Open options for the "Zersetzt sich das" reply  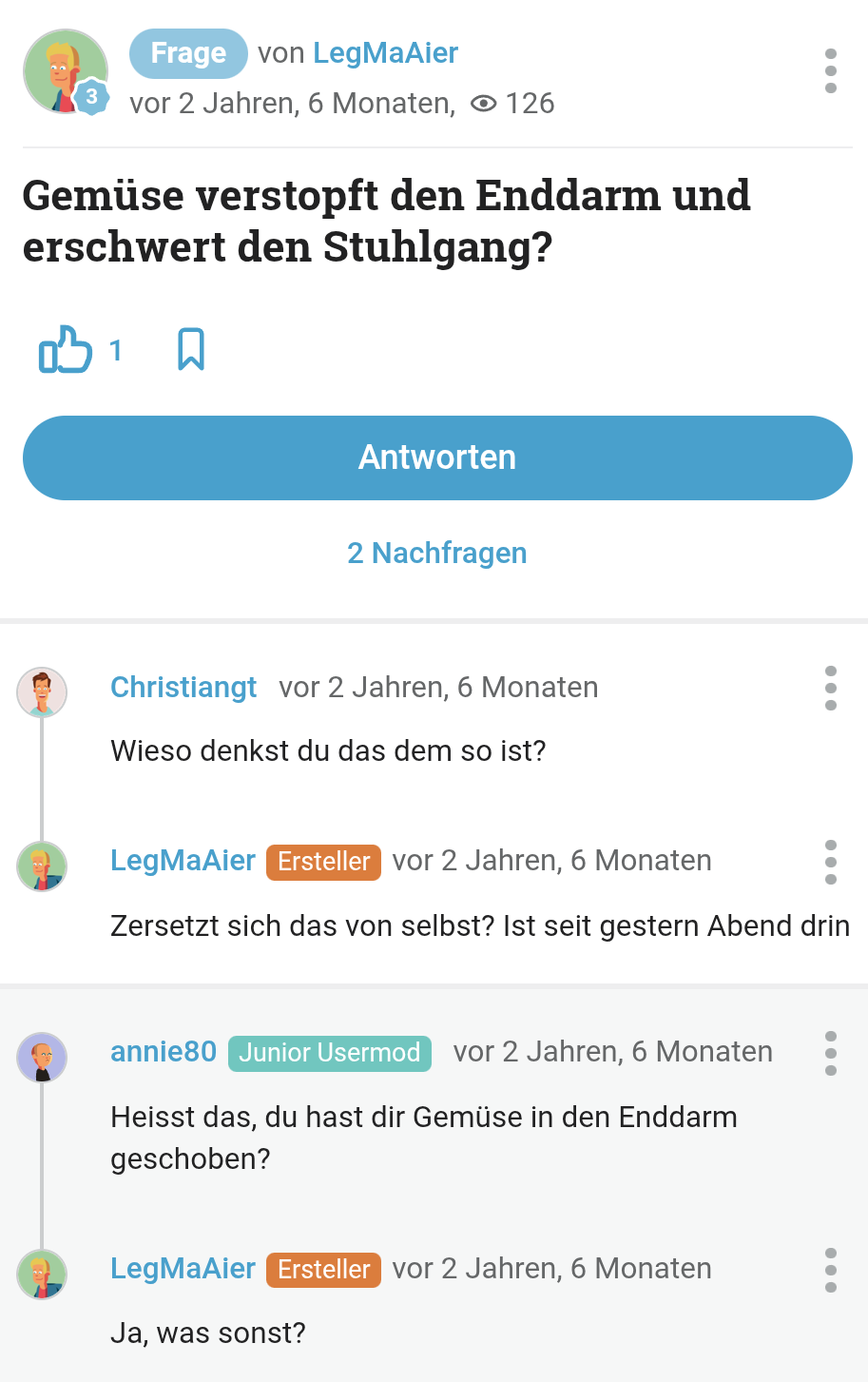[x=831, y=862]
